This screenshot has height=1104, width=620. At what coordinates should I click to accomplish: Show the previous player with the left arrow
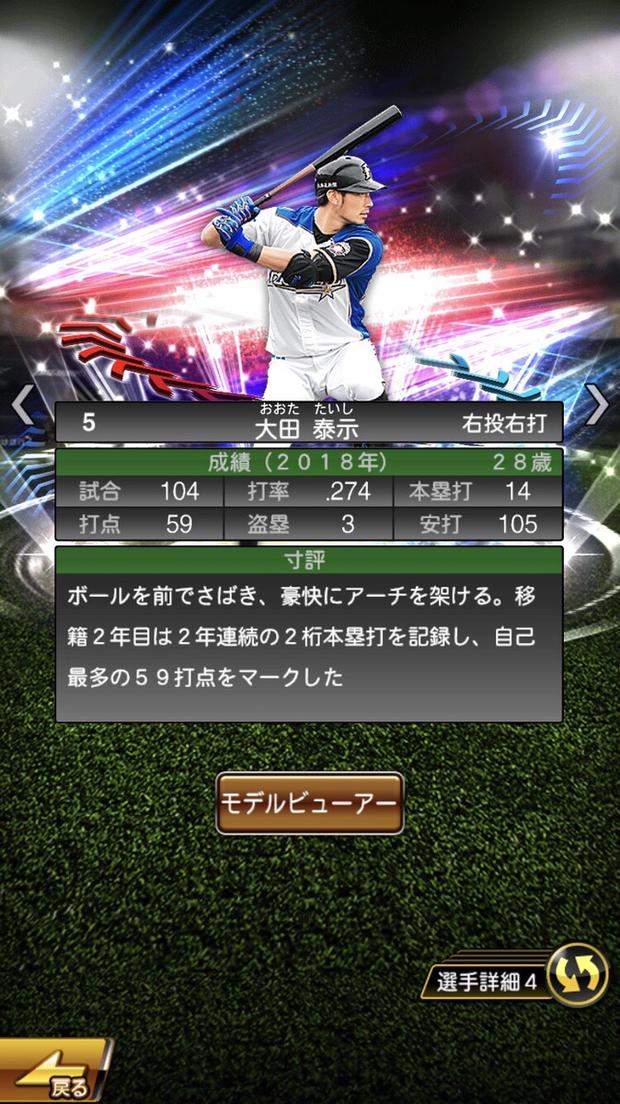point(22,405)
